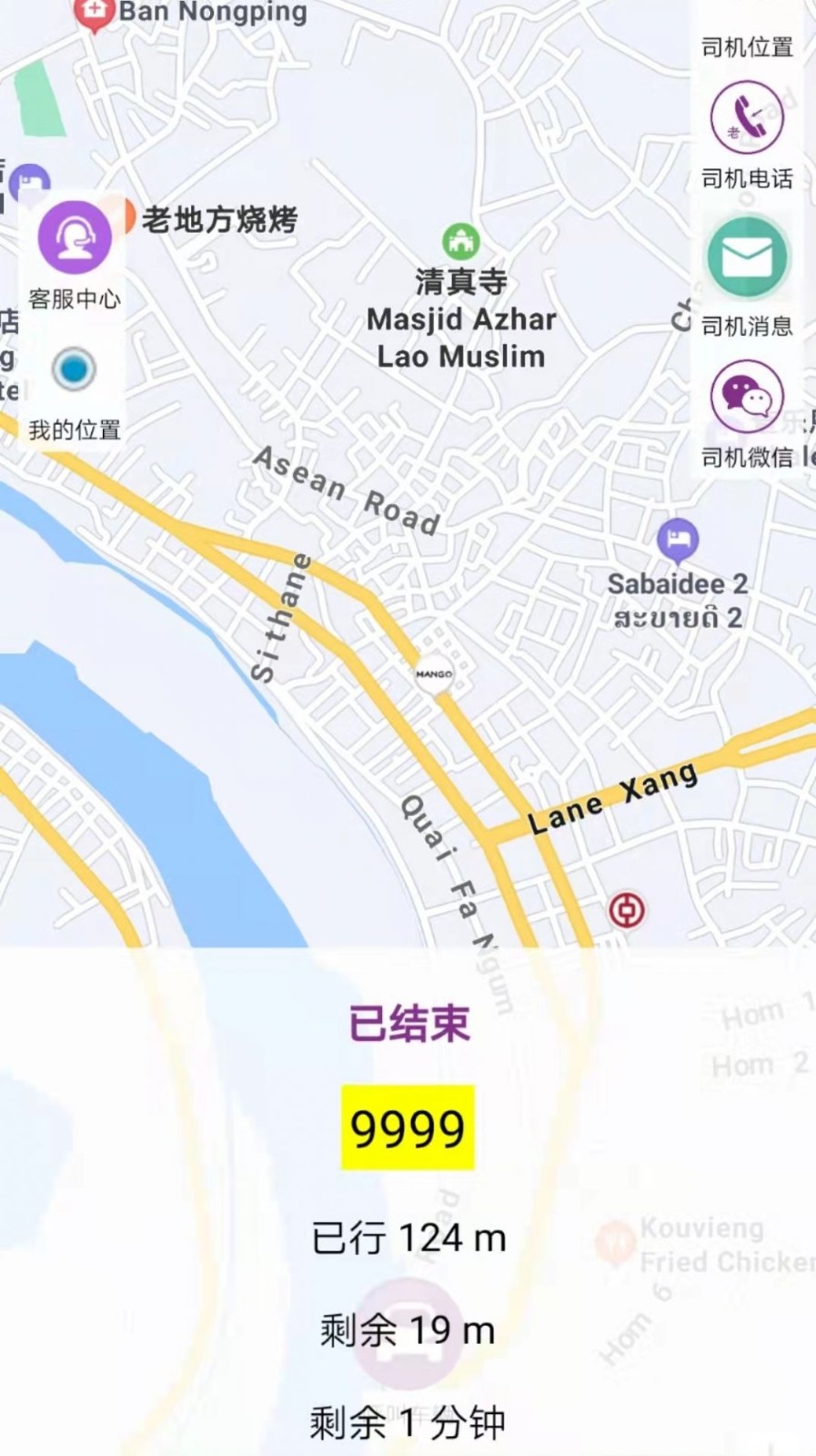This screenshot has height=1456, width=816.
Task: Open driver messages via the envelope icon
Action: point(746,258)
